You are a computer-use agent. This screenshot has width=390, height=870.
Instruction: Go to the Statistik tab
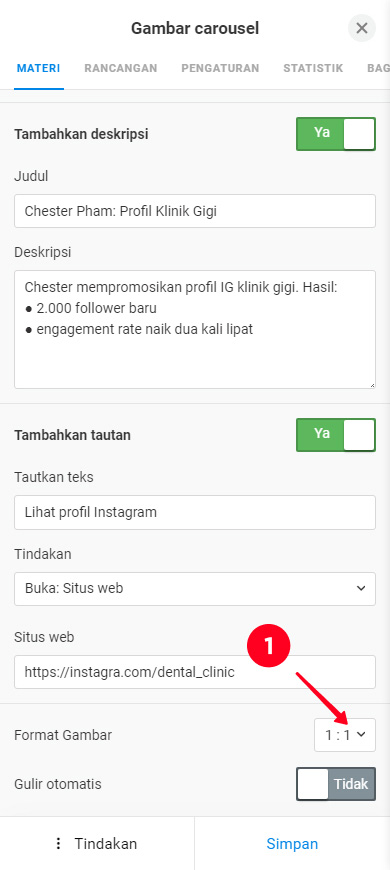coord(313,68)
